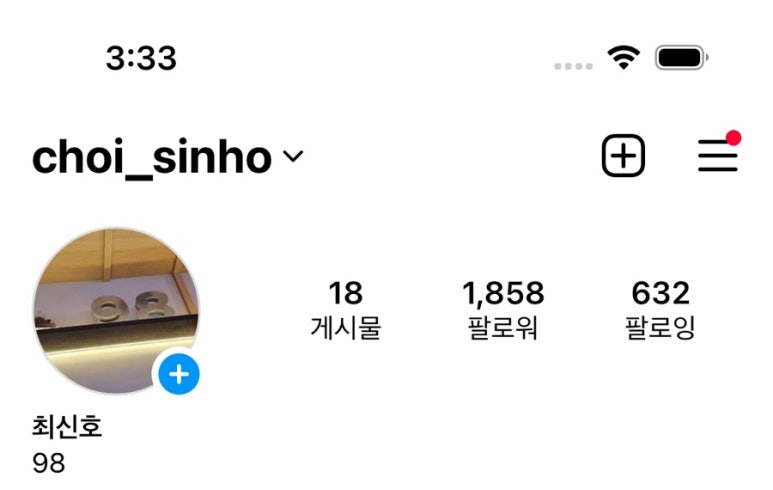Open the hamburger menu
This screenshot has height=490, width=773.
717,156
